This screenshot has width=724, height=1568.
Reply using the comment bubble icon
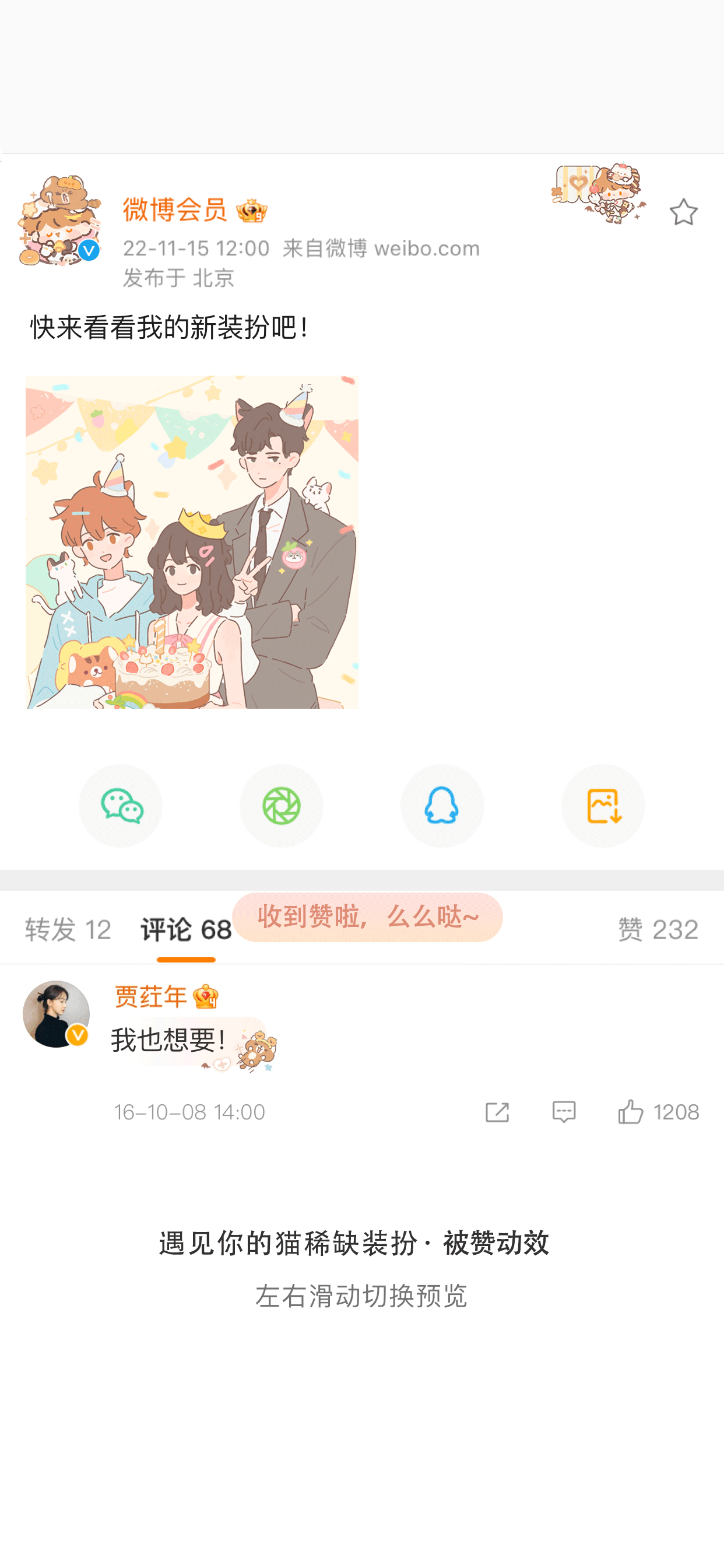pyautogui.click(x=563, y=1111)
